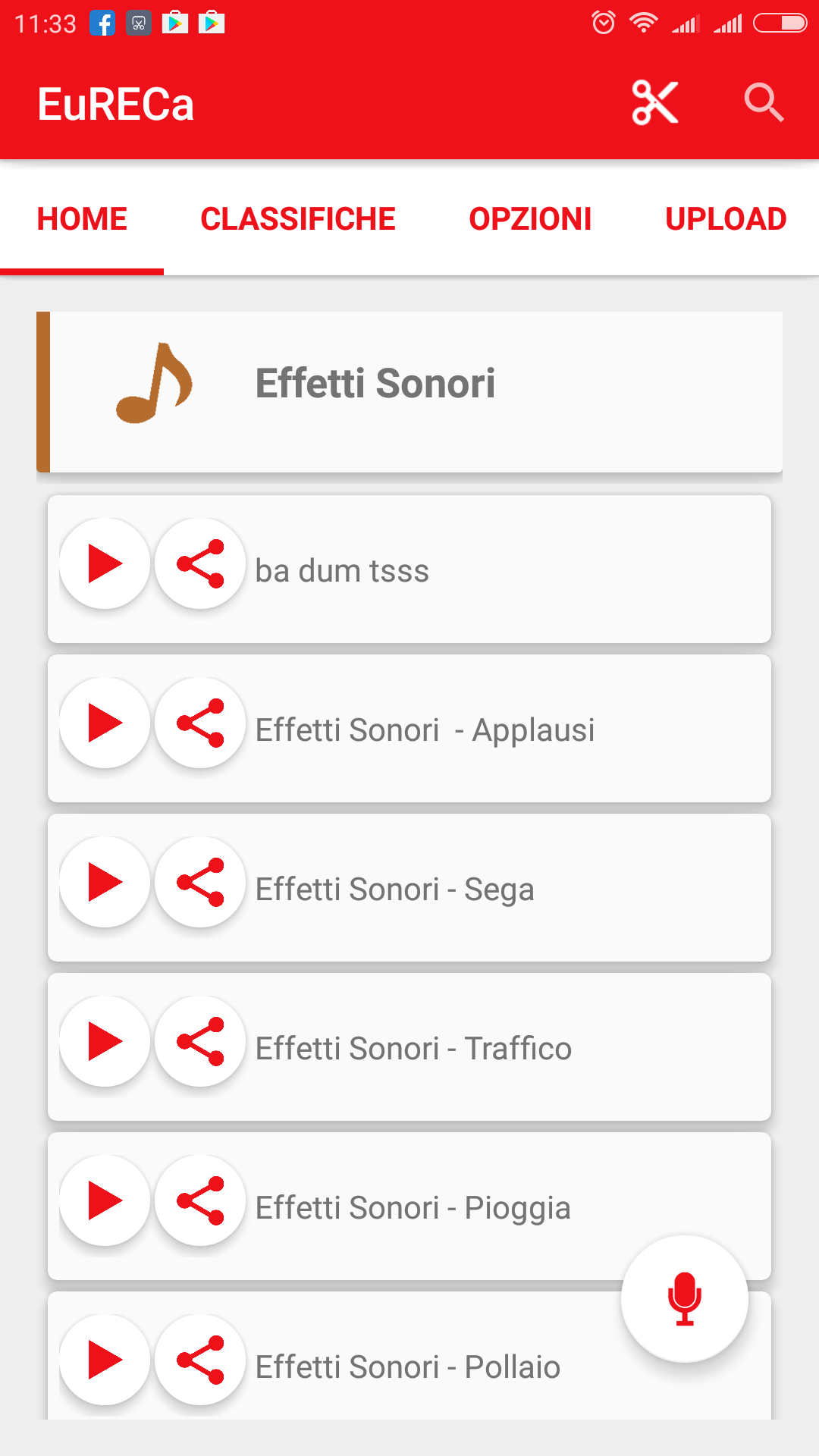Image resolution: width=819 pixels, height=1456 pixels.
Task: Share the Pioggia sound effect
Action: (200, 1200)
